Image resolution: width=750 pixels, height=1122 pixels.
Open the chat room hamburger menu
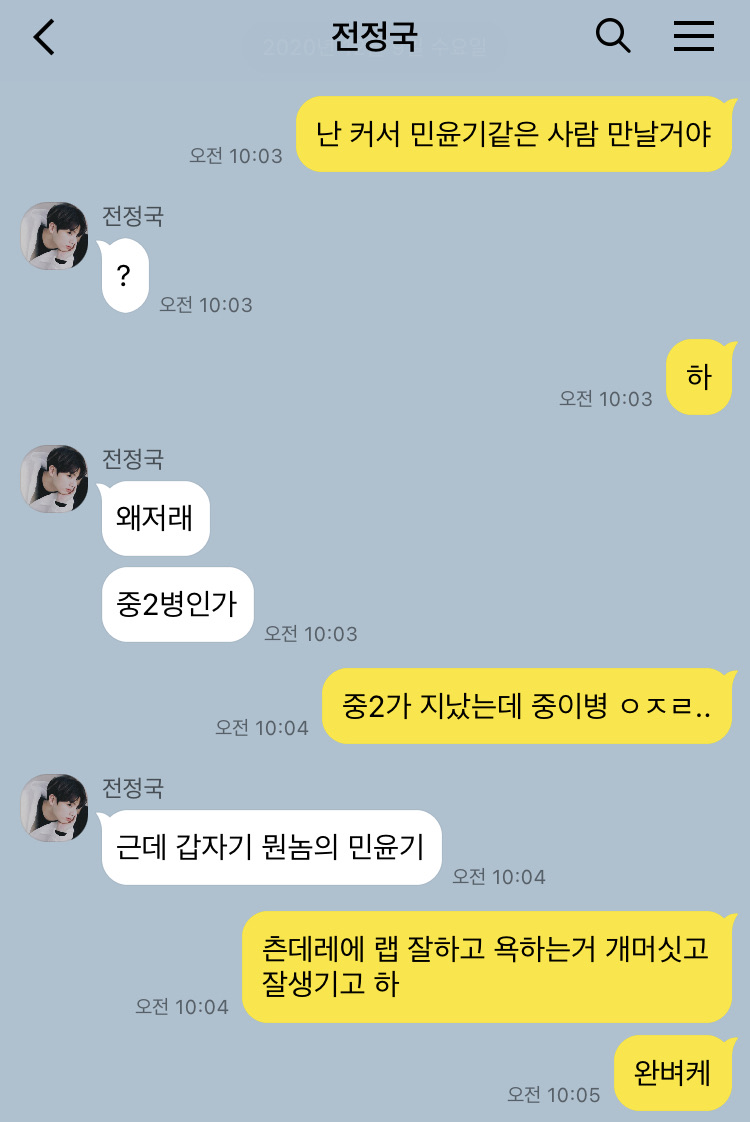tap(693, 37)
